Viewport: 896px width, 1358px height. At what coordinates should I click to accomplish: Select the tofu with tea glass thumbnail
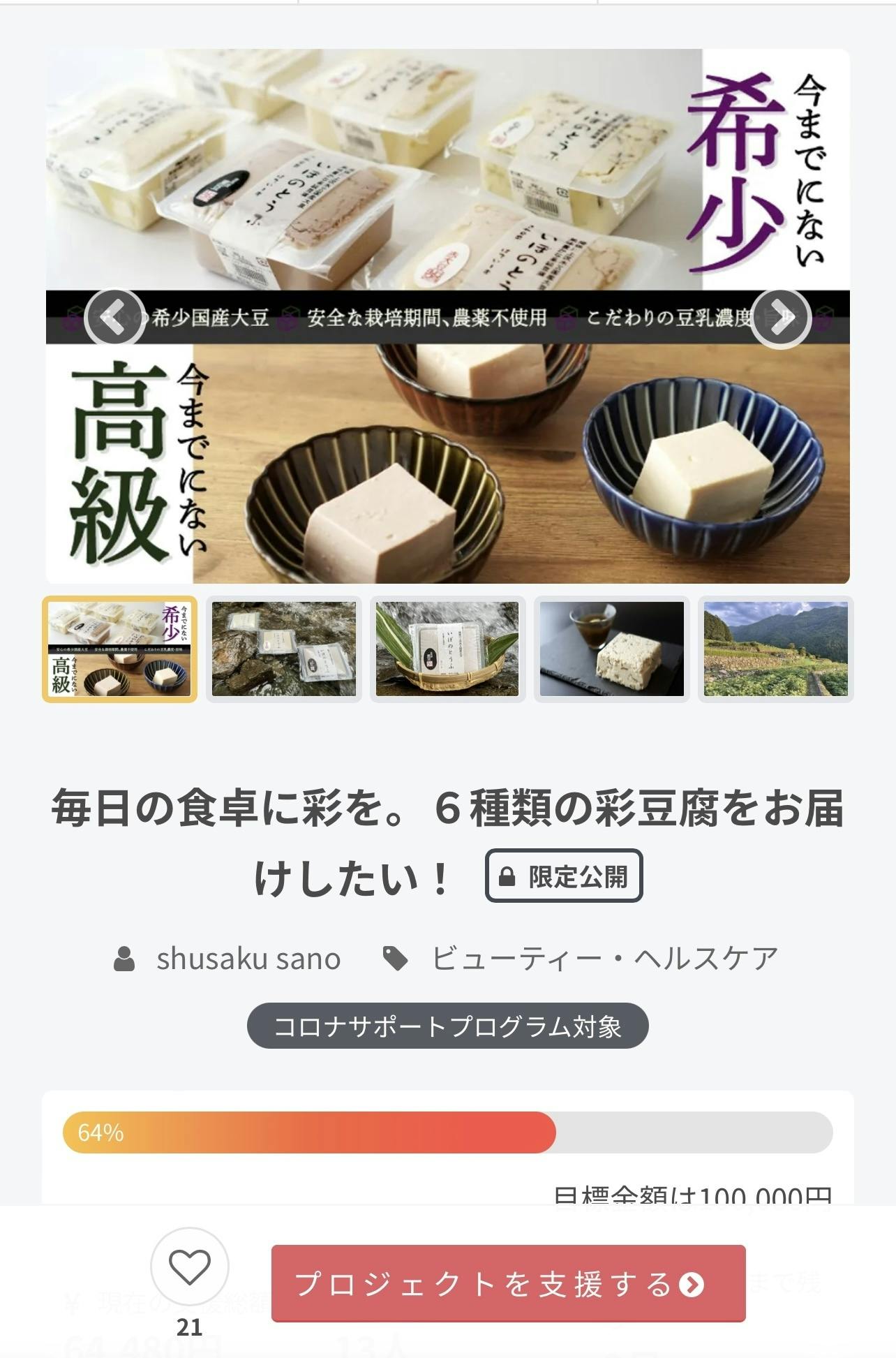[x=611, y=649]
